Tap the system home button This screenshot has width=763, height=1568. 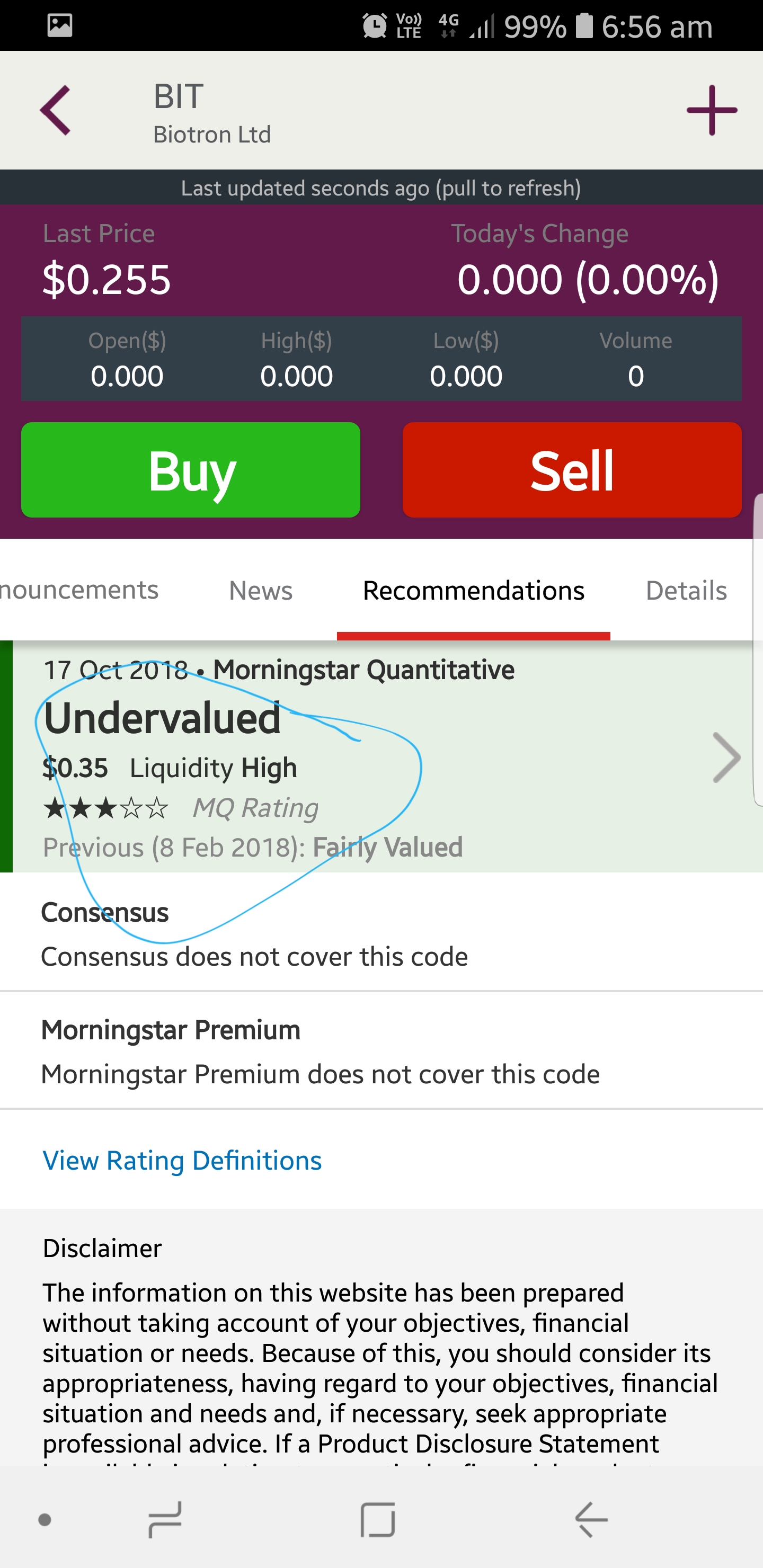tap(378, 1519)
